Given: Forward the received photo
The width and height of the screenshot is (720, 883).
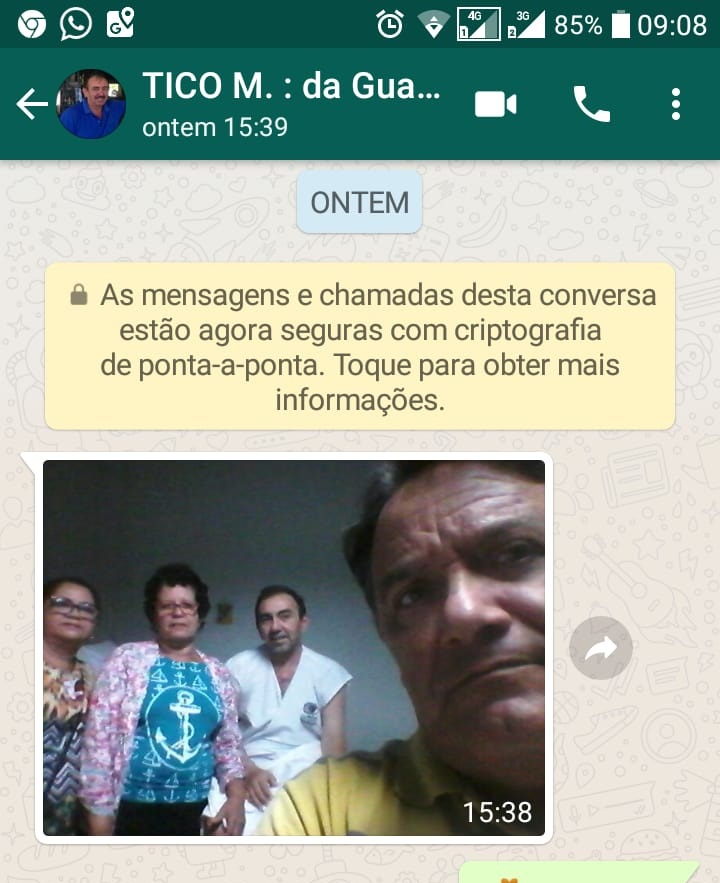Looking at the screenshot, I should [601, 649].
